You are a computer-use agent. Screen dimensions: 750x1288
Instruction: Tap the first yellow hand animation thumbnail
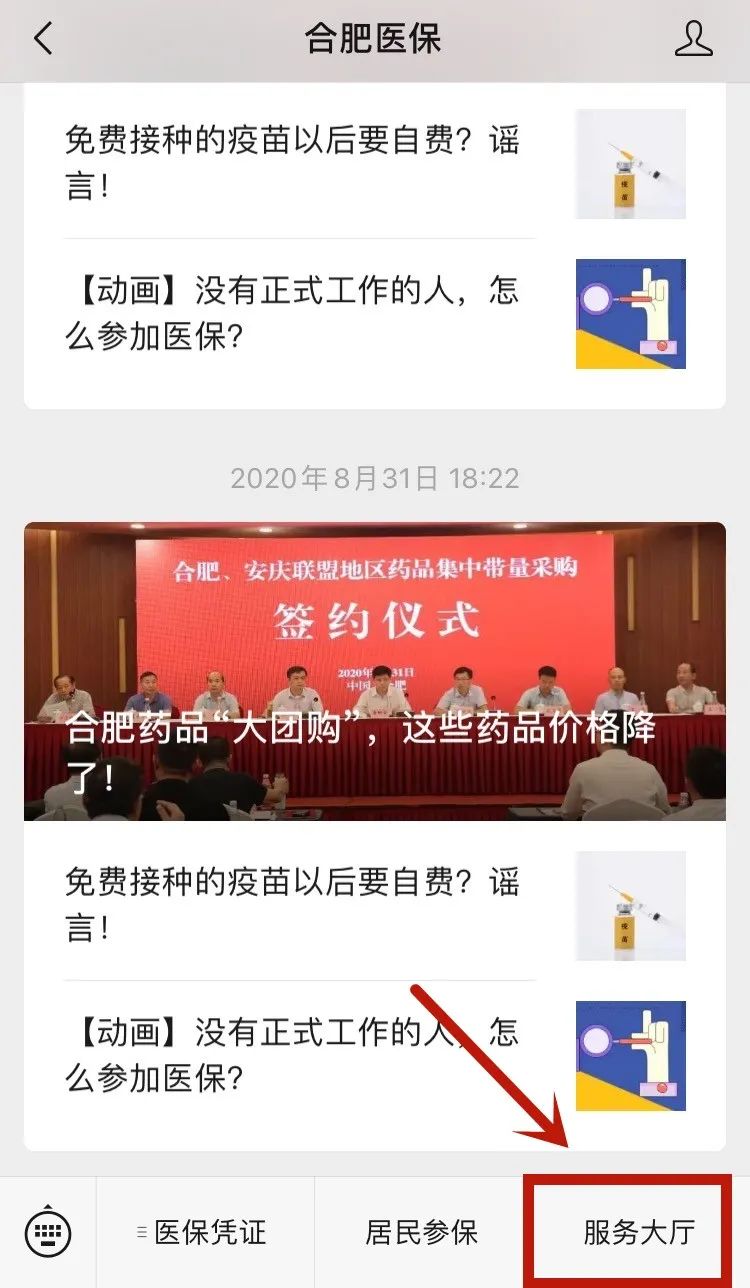tap(630, 312)
